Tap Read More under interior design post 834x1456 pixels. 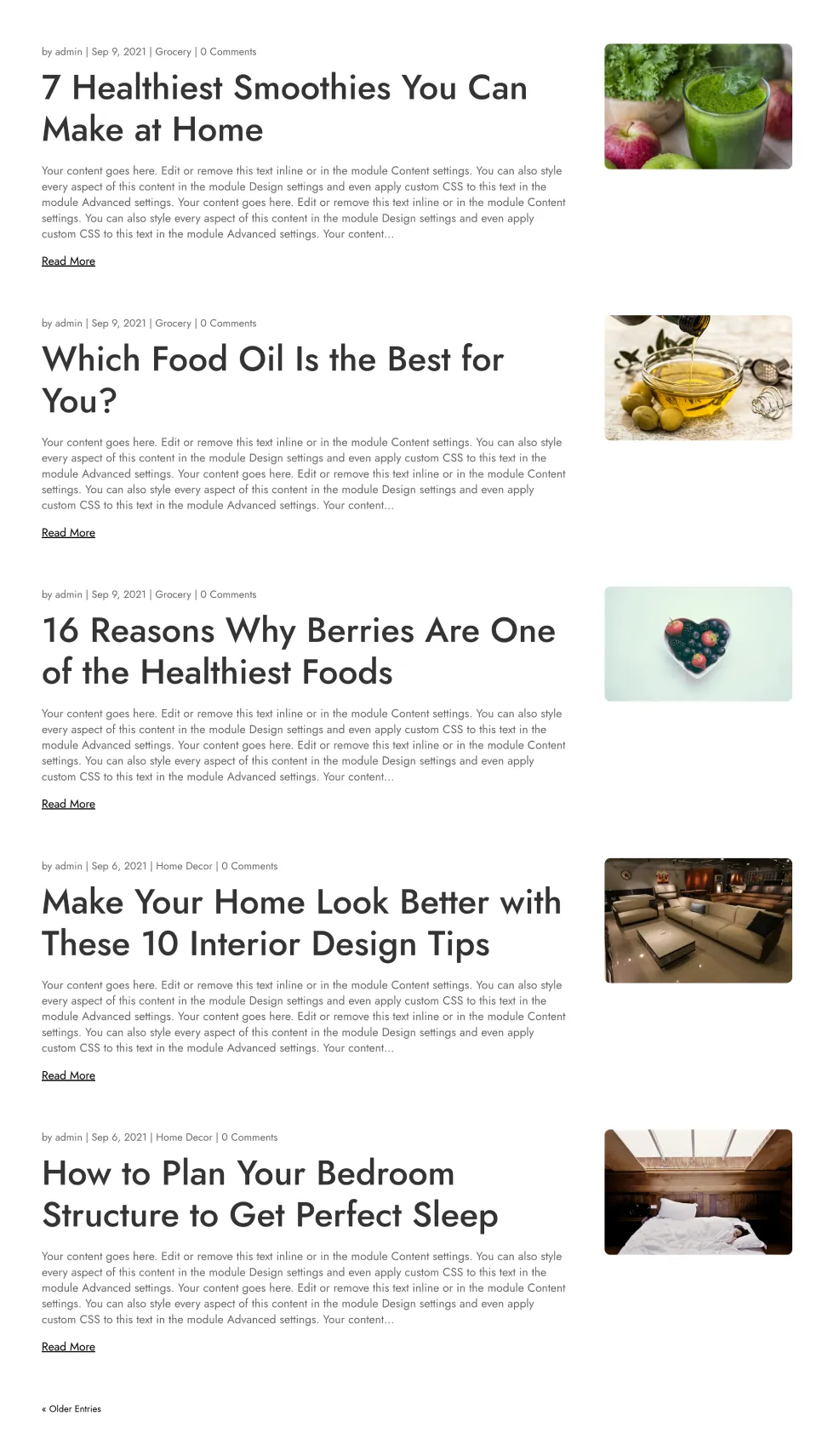pyautogui.click(x=68, y=1076)
